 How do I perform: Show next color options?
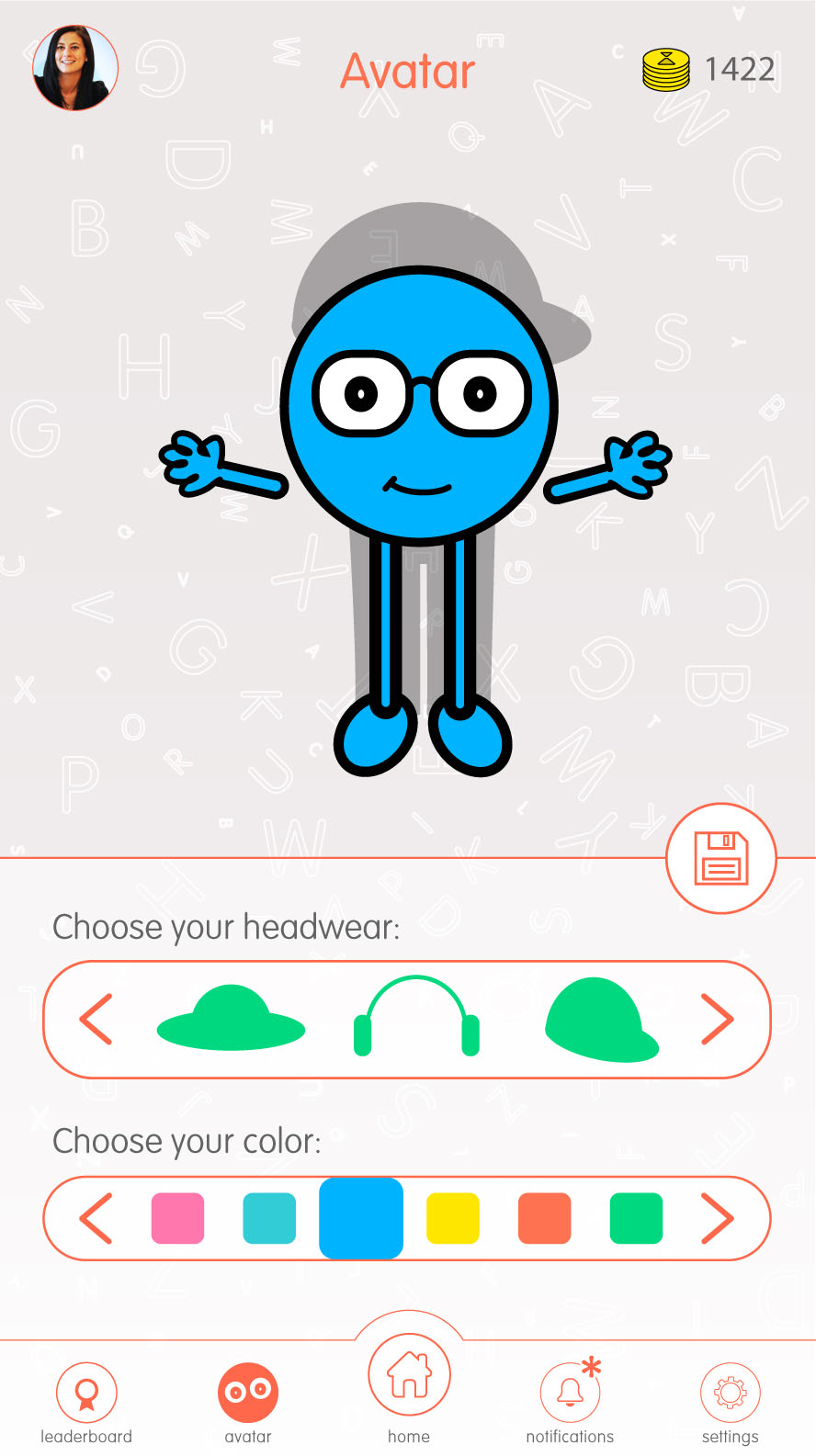pos(718,1218)
